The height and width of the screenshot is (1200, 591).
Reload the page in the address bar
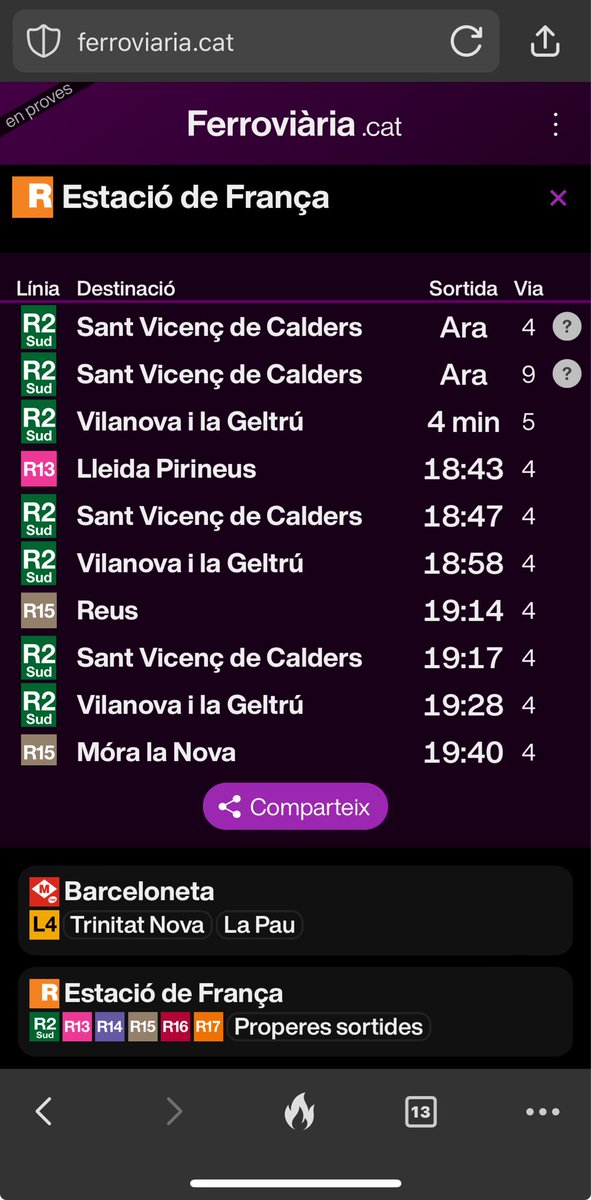coord(466,41)
